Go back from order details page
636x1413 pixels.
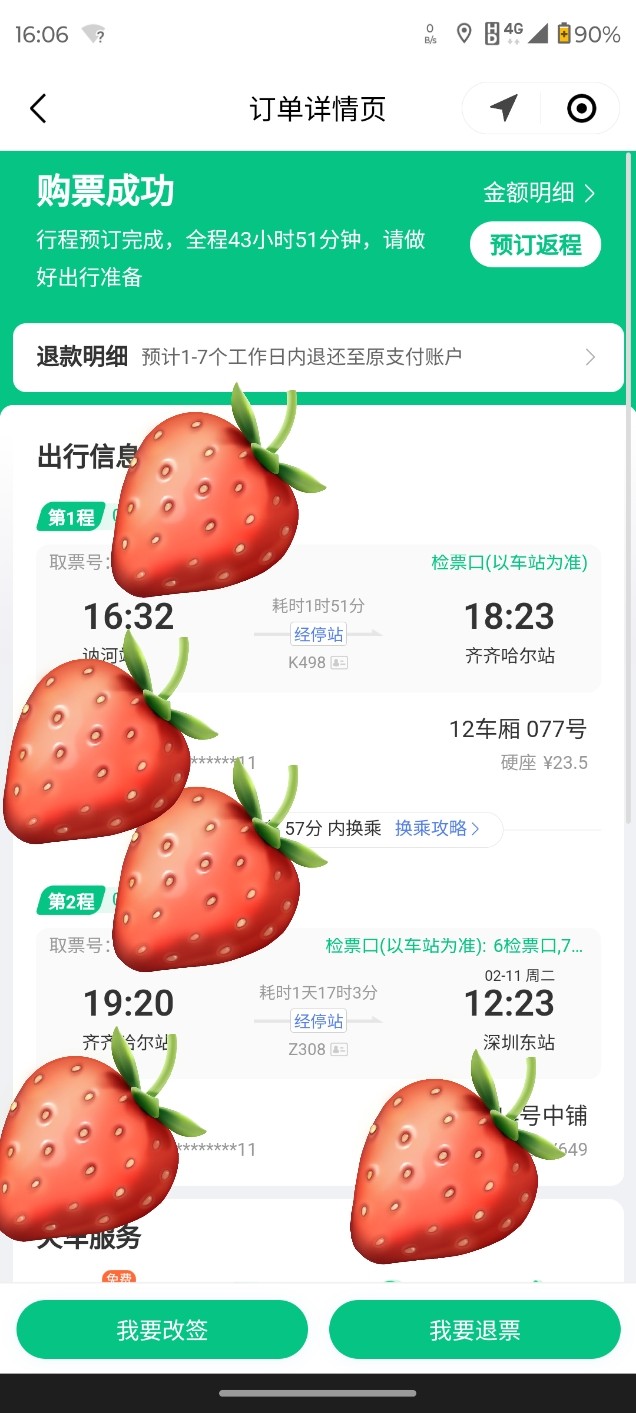click(38, 108)
